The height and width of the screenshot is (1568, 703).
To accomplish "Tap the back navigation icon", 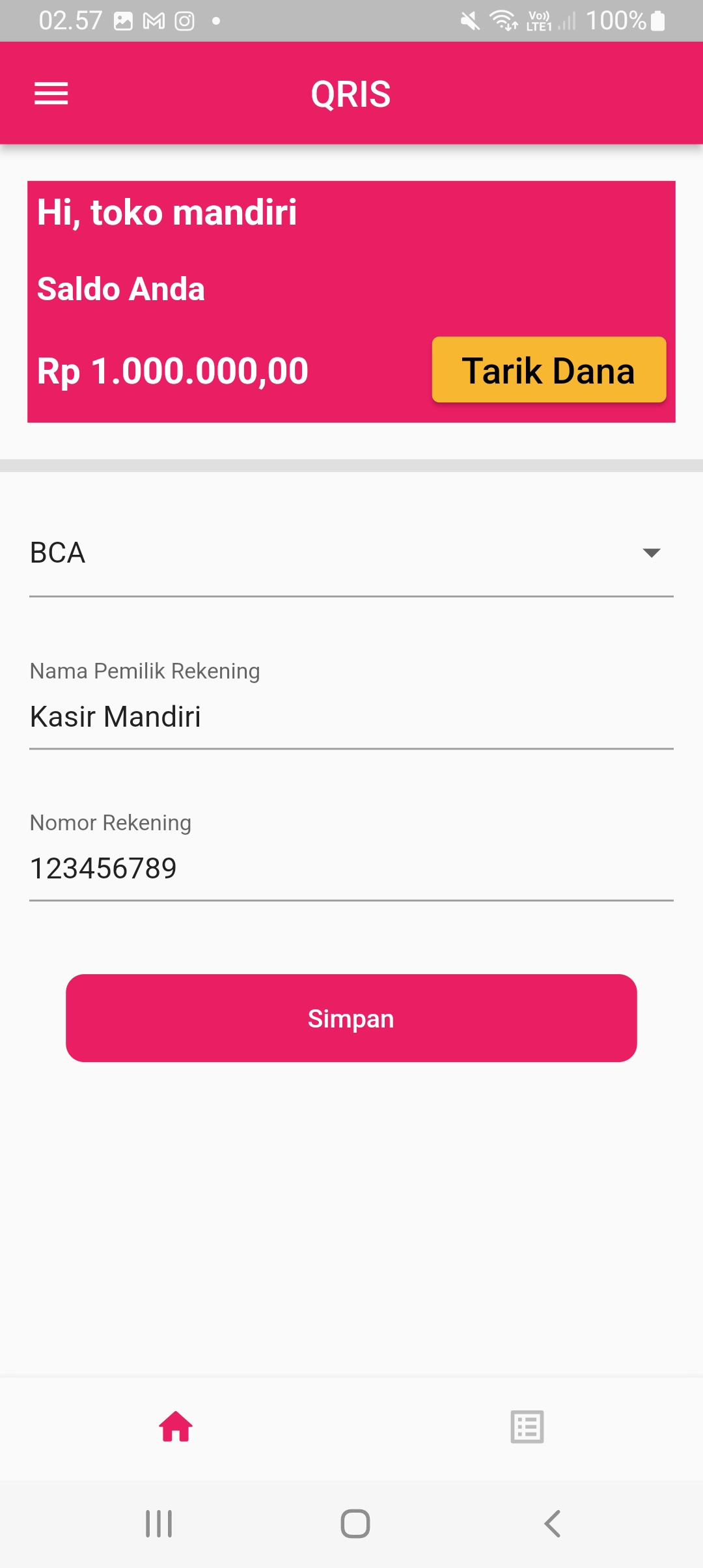I will tap(551, 1522).
